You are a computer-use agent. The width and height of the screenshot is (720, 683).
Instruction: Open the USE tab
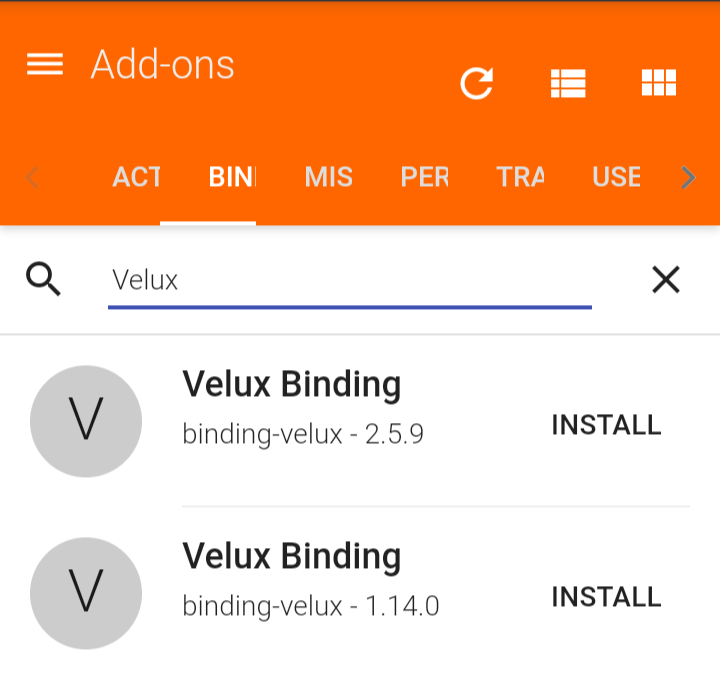[x=616, y=178]
